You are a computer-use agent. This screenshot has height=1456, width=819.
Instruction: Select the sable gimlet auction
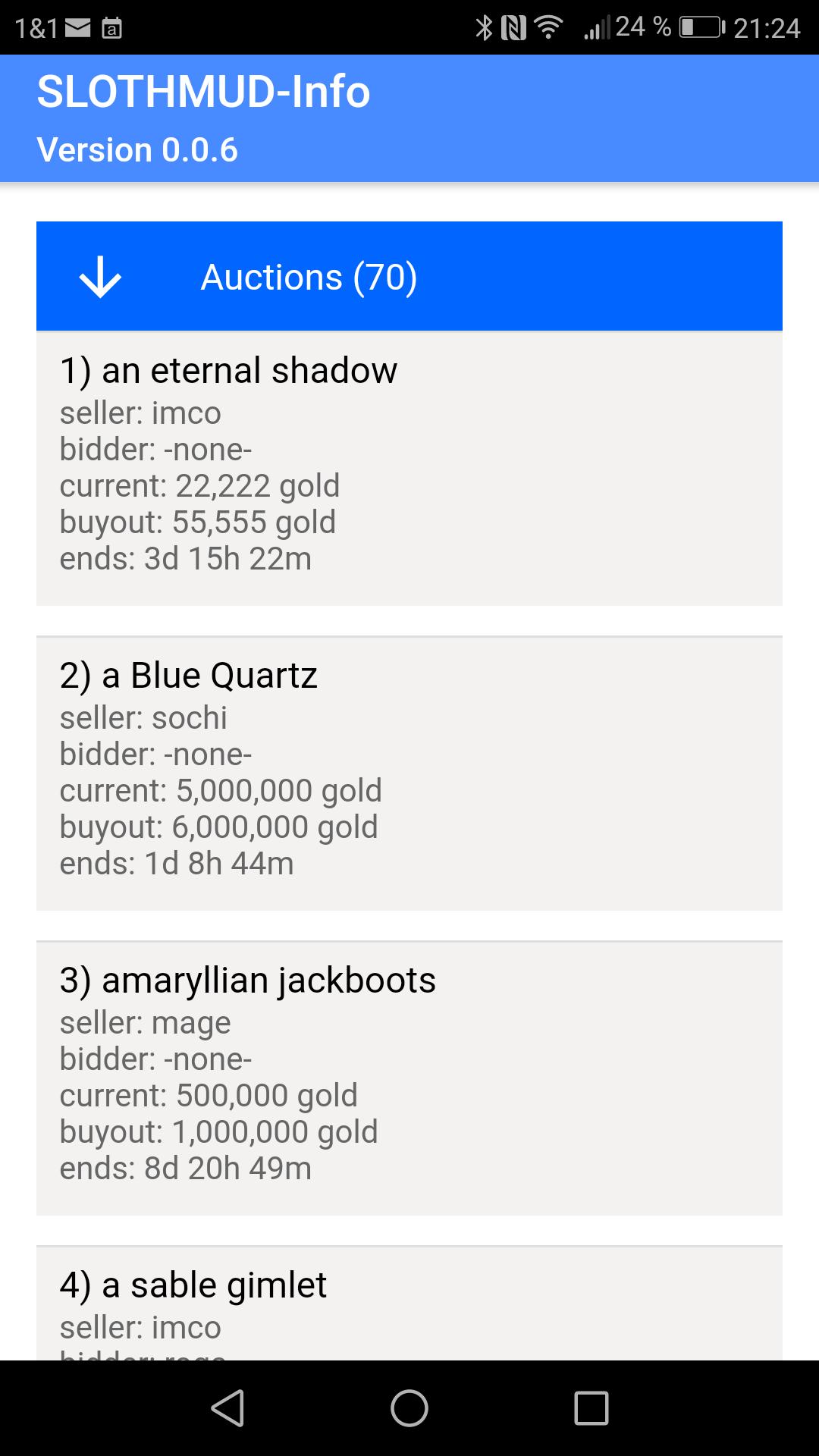409,1304
